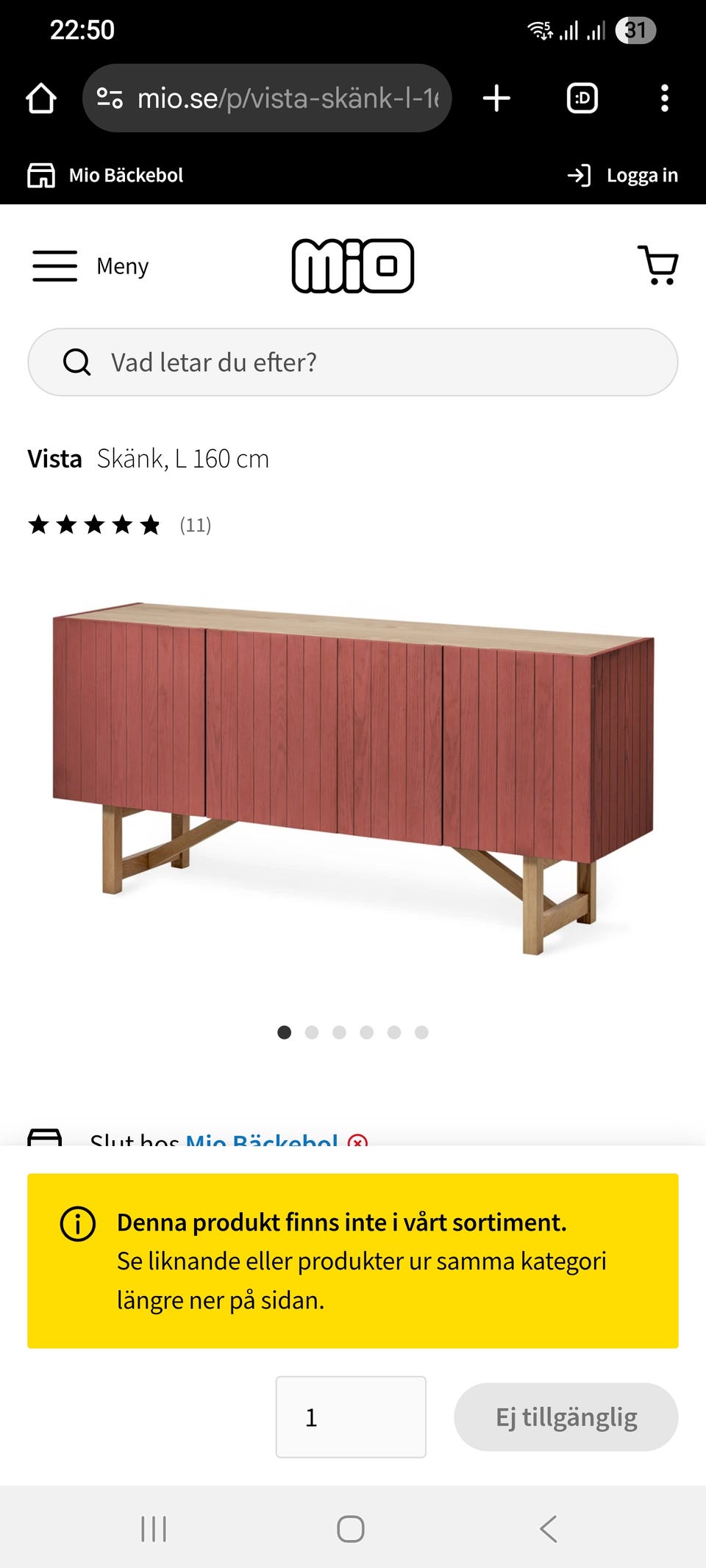Viewport: 706px width, 1568px height.
Task: Go back with the system back button
Action: pos(549,1529)
